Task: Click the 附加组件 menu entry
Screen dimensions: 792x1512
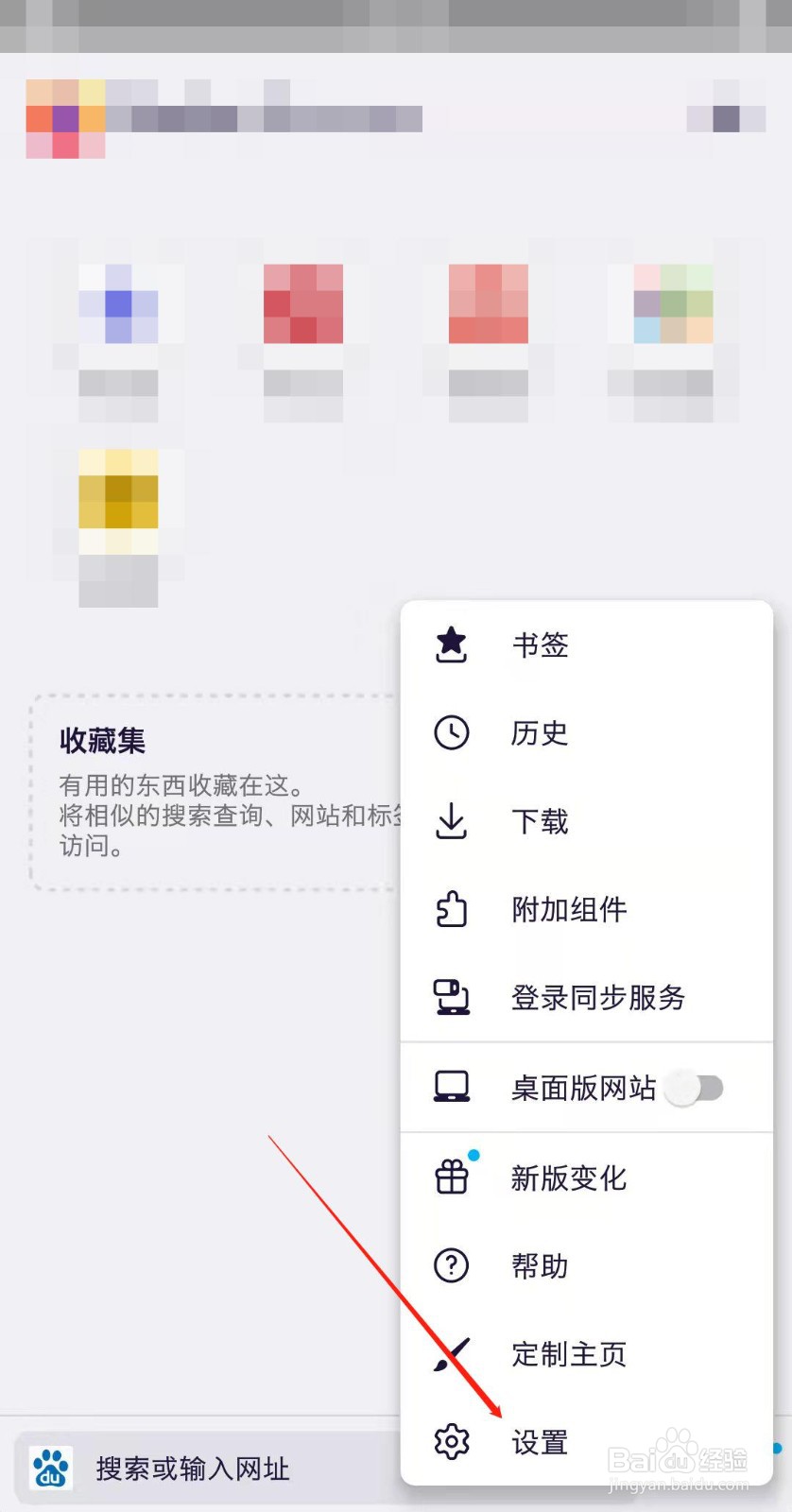Action: (569, 909)
